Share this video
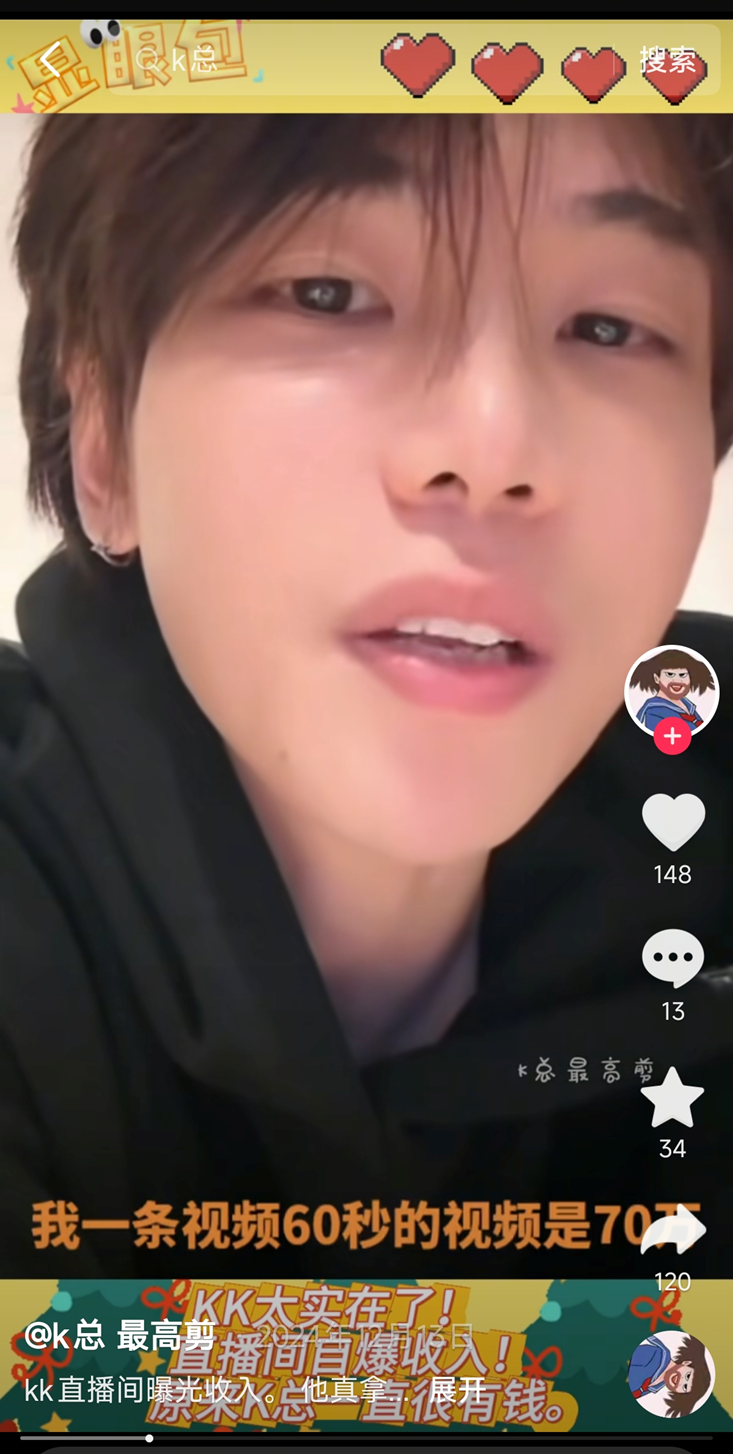 pos(672,1231)
